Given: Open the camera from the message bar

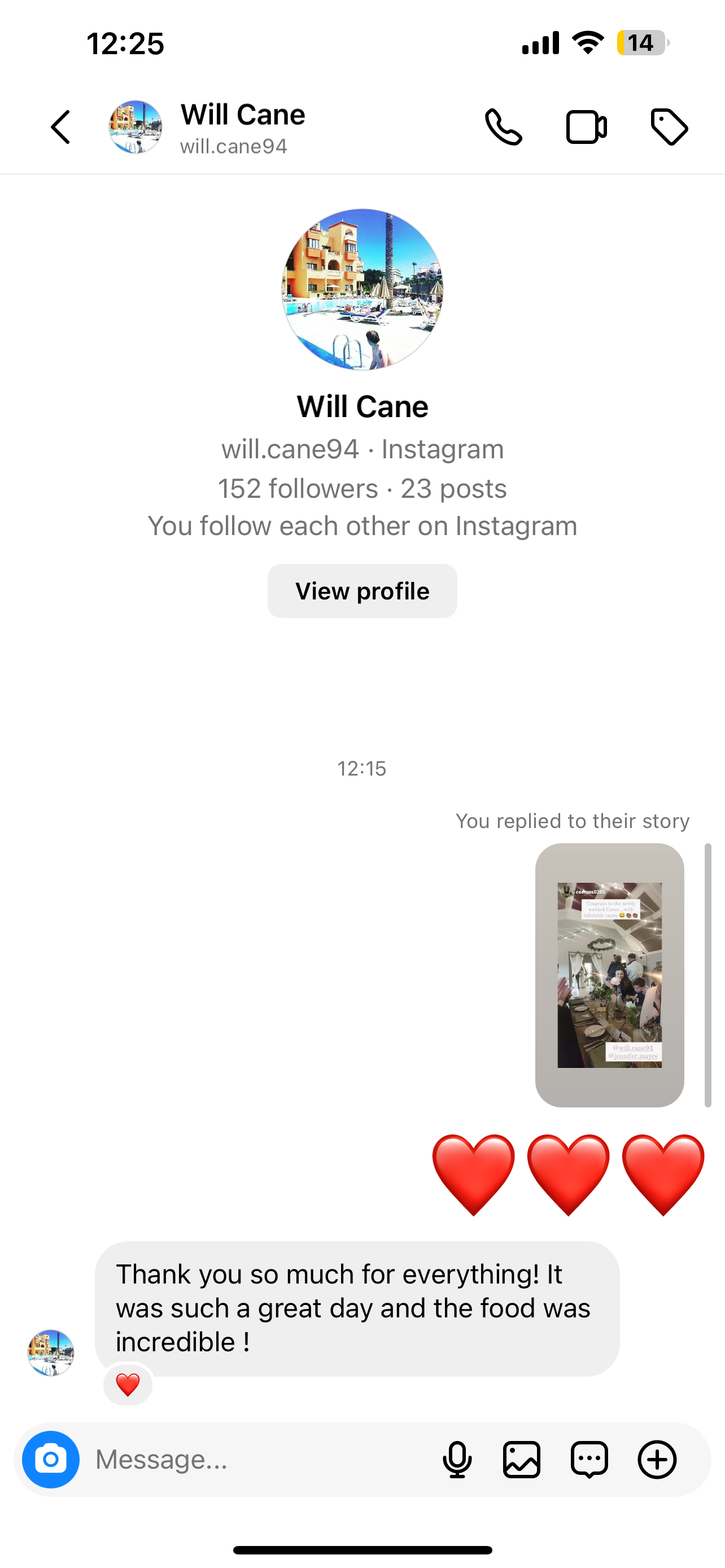Looking at the screenshot, I should click(x=50, y=1459).
